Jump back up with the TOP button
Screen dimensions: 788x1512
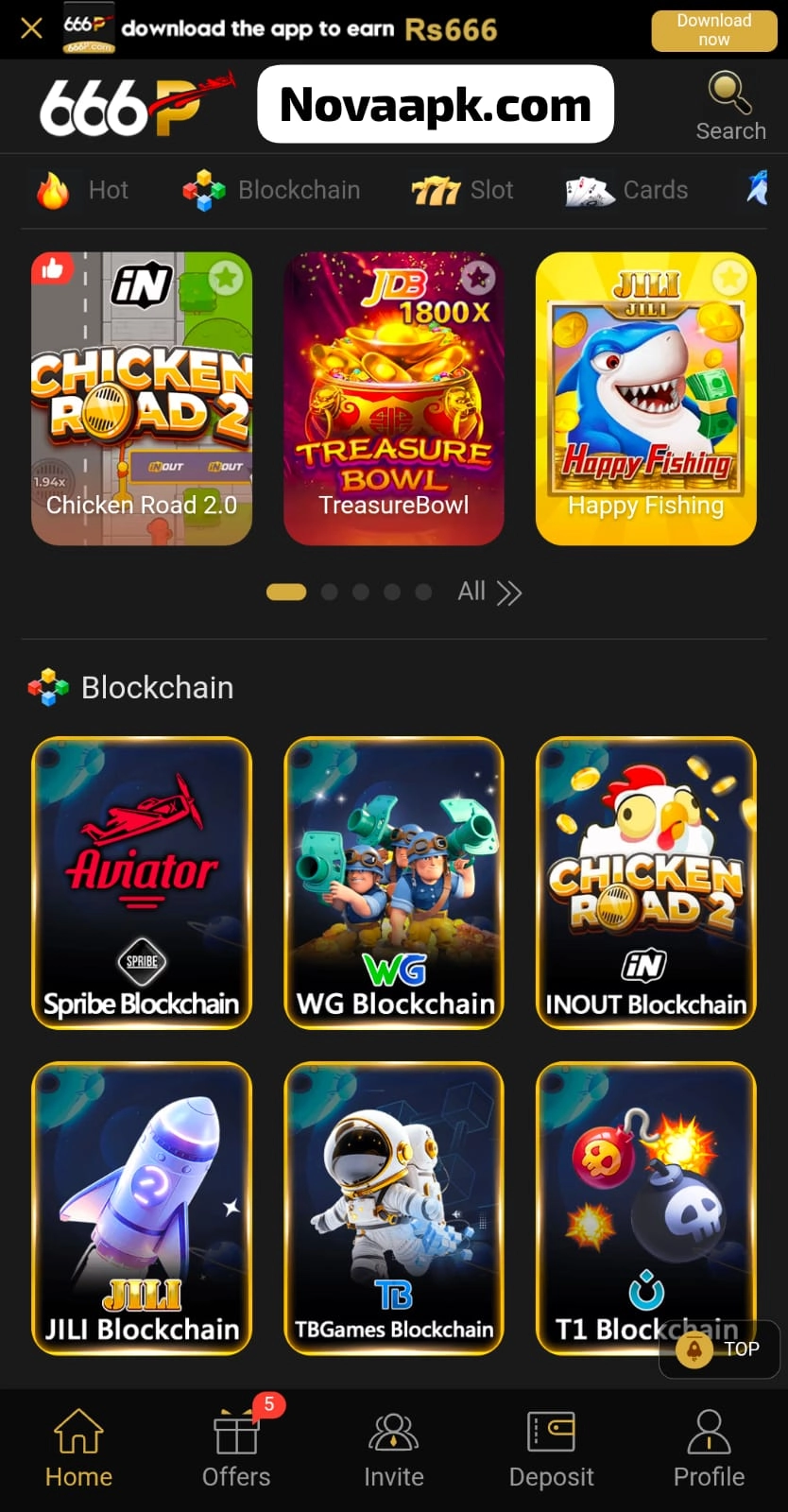(x=721, y=1349)
